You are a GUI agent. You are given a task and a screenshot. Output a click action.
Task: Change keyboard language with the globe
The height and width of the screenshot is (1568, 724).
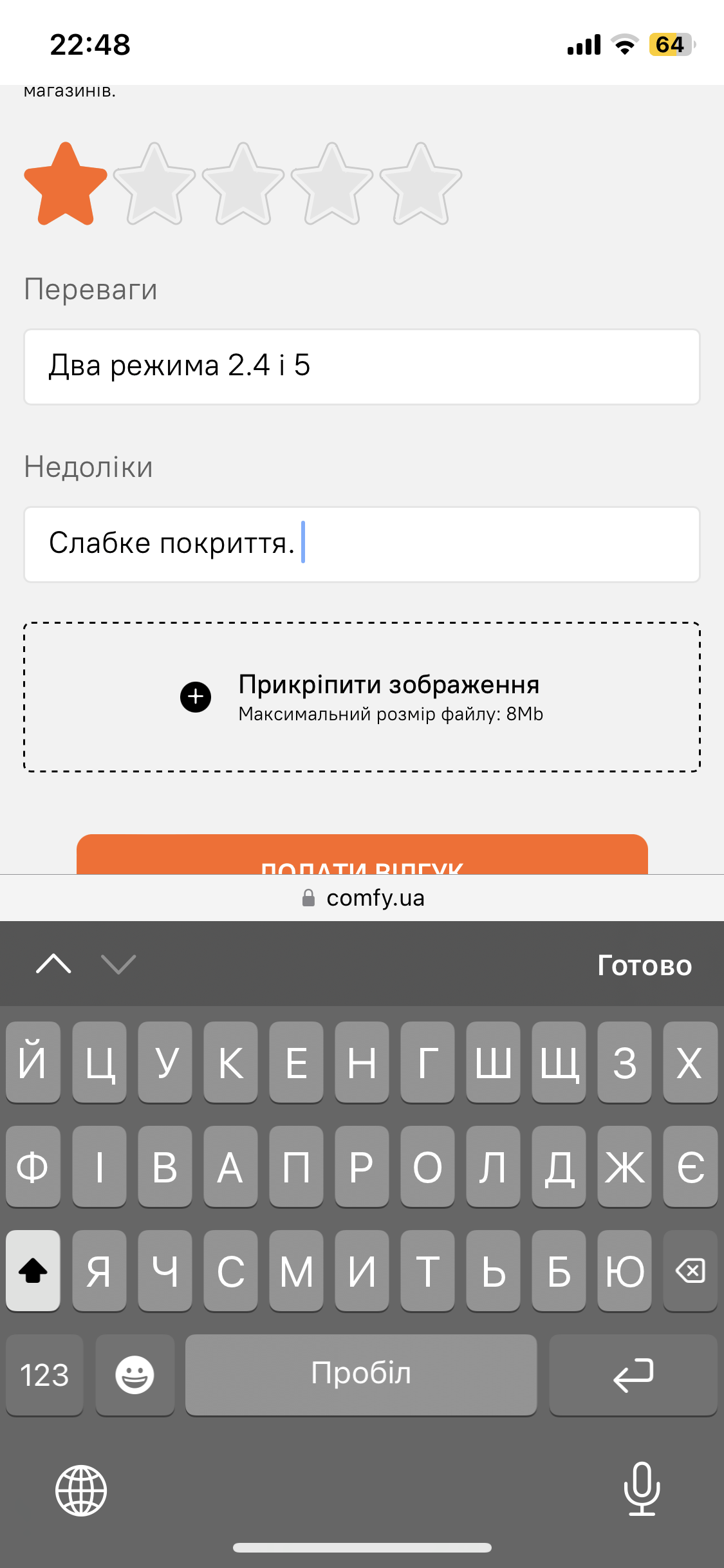(81, 1490)
